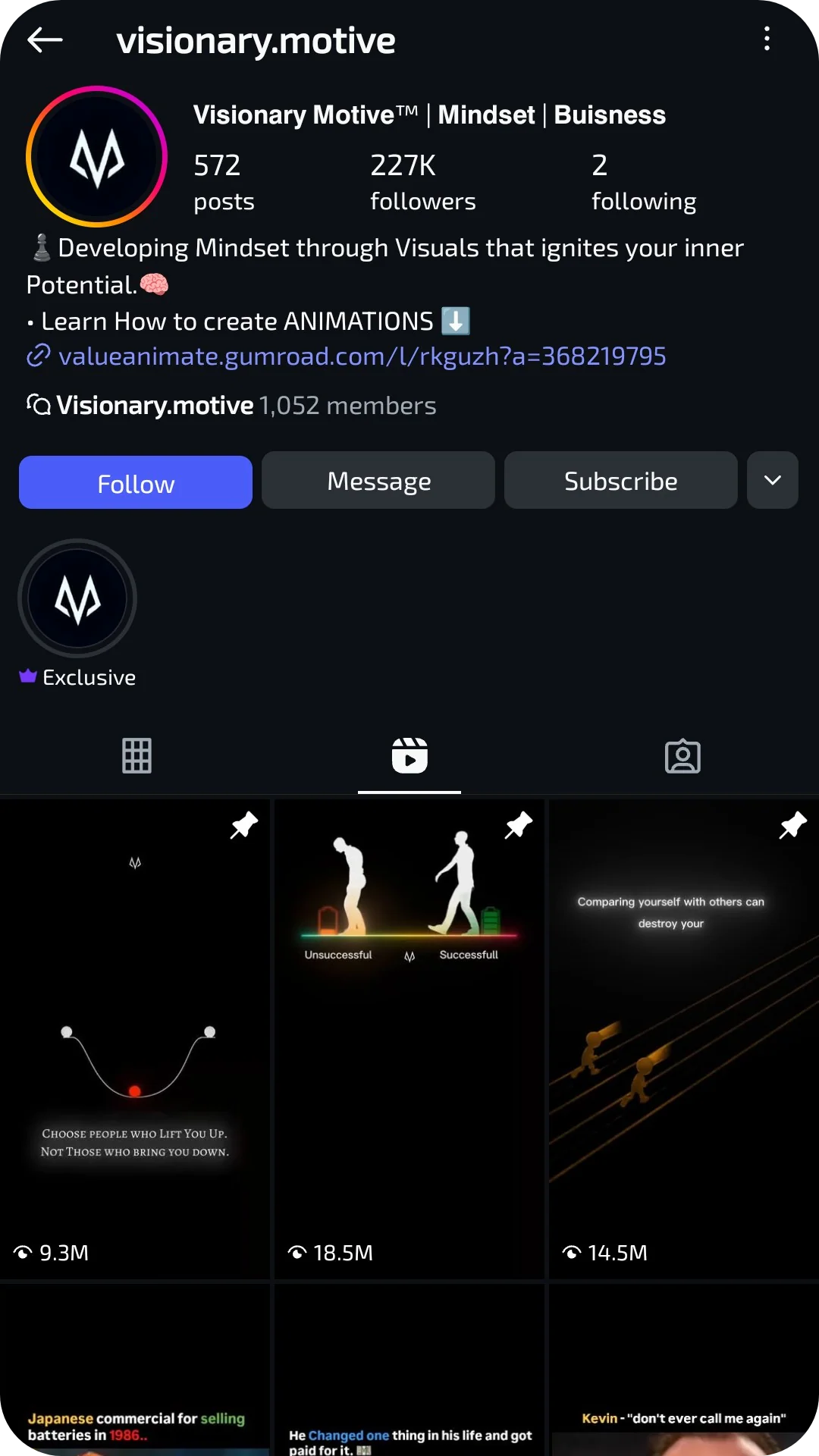Screen dimensions: 819x1456
Task: Open the 2 following list
Action: coord(643,182)
